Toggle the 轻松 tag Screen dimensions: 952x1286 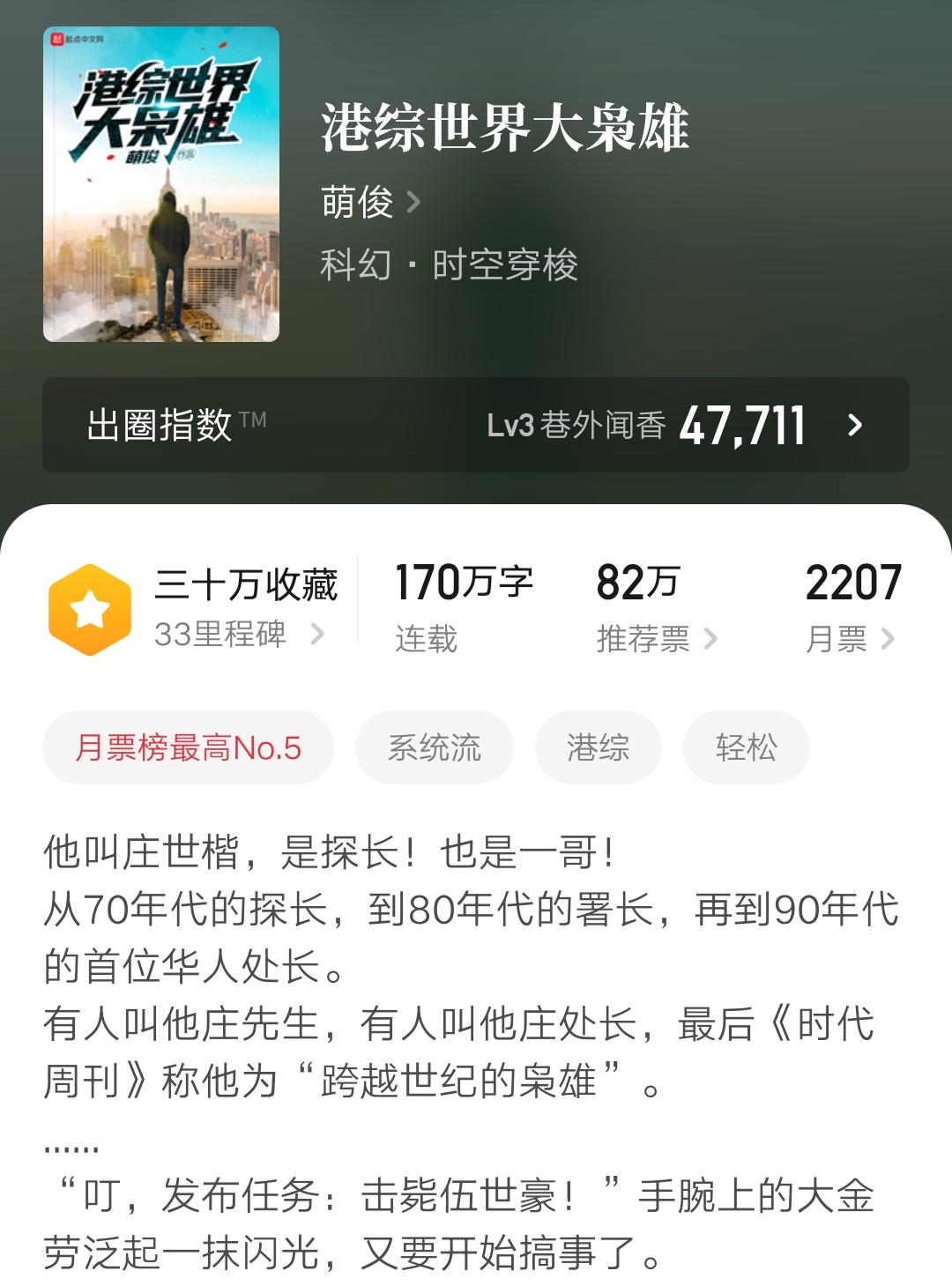coord(746,747)
